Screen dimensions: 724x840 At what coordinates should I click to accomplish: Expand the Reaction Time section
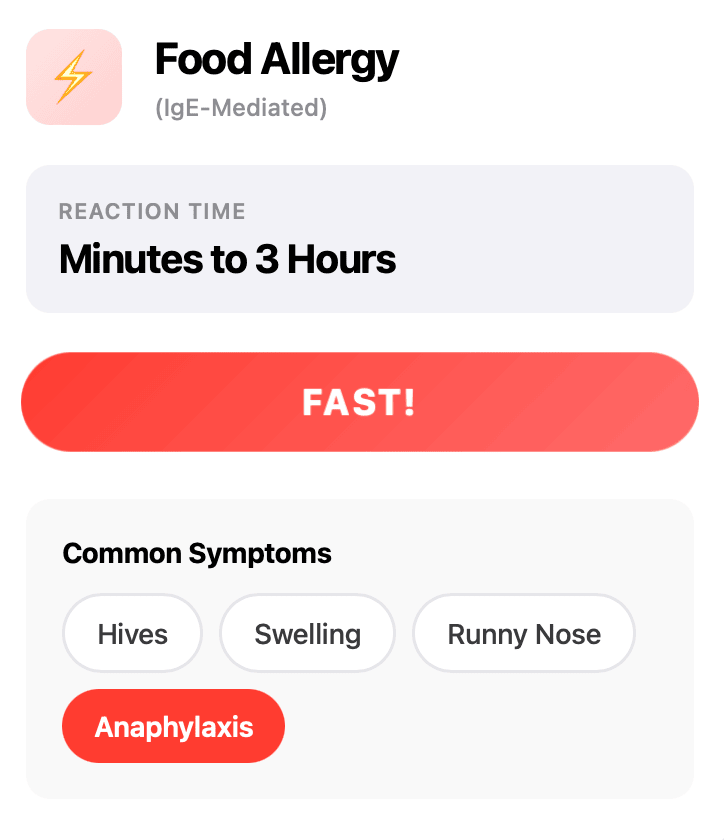[360, 238]
